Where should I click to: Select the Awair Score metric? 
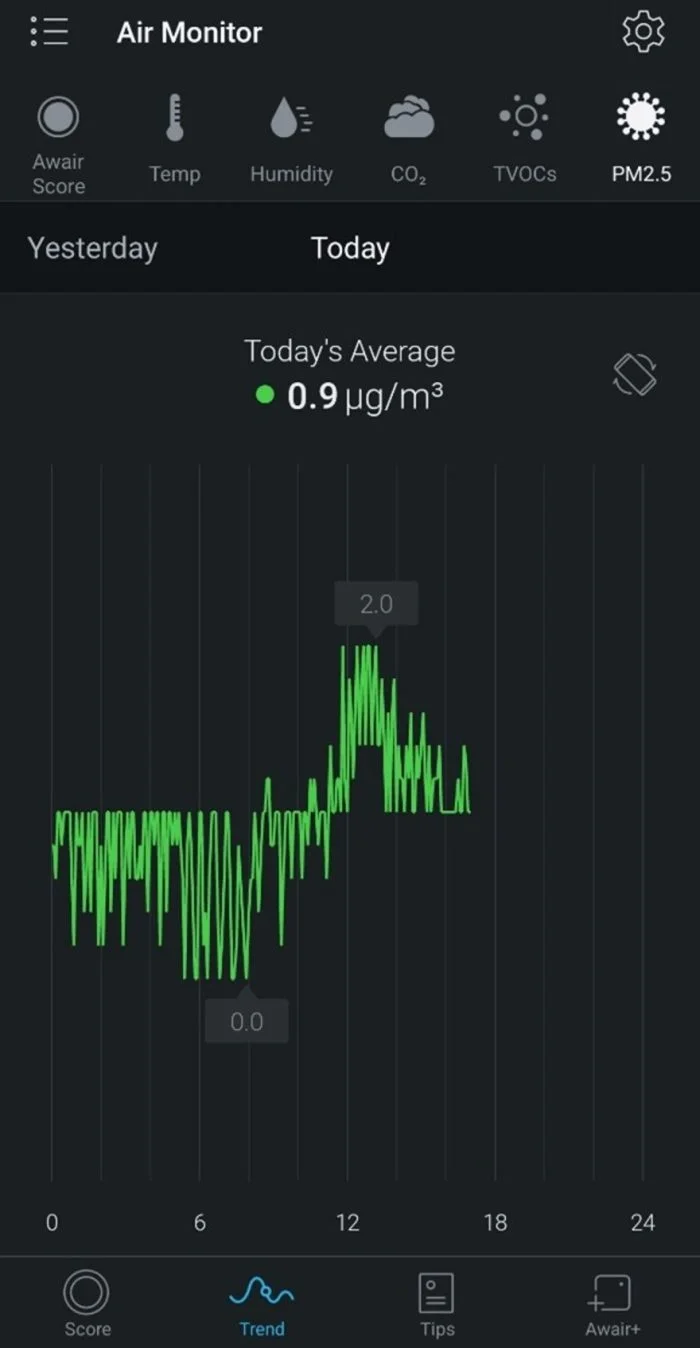[x=58, y=144]
